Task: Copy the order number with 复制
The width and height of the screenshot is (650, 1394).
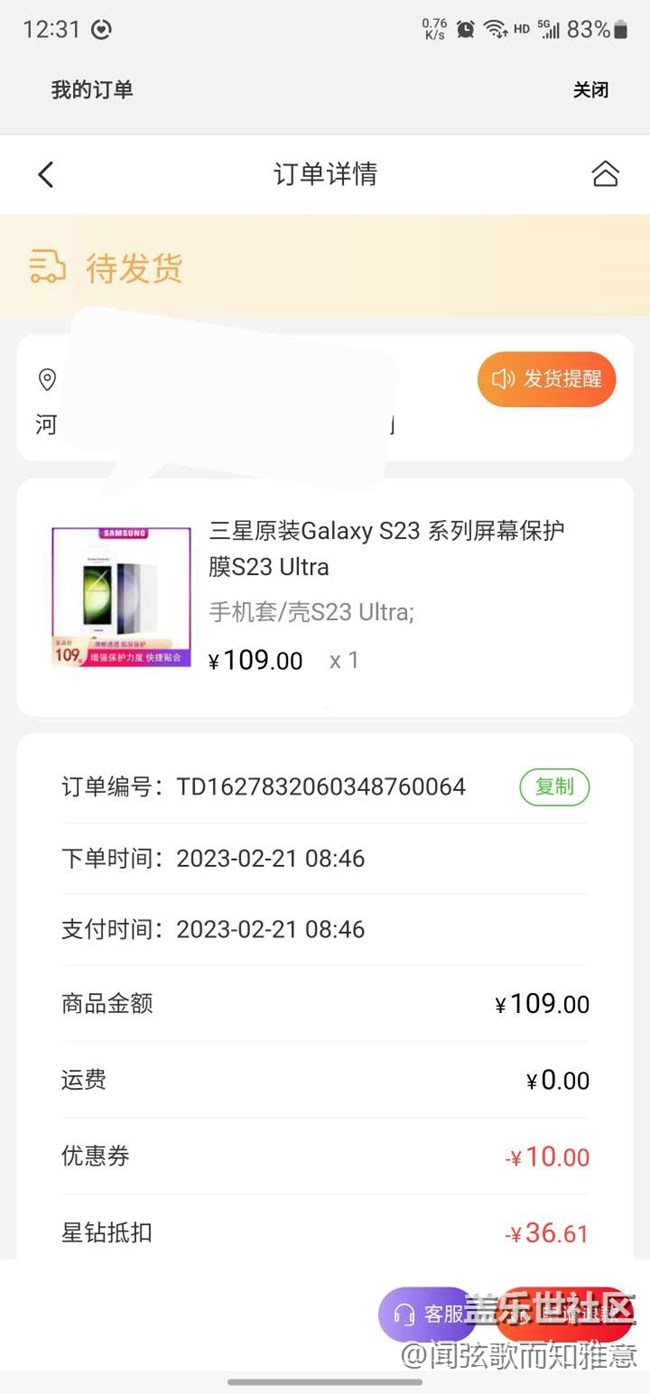Action: (554, 787)
